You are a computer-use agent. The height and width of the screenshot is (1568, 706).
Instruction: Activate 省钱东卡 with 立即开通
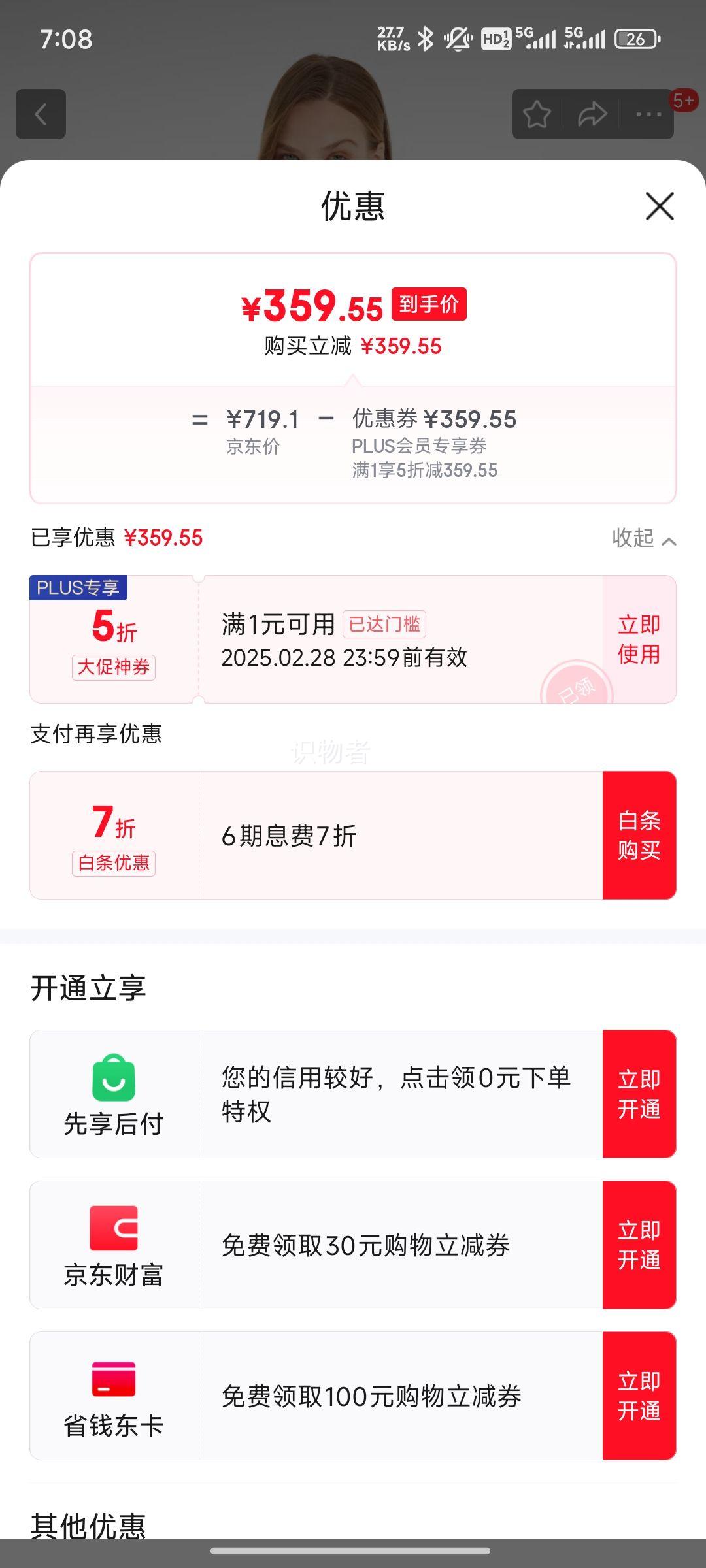[x=639, y=1396]
